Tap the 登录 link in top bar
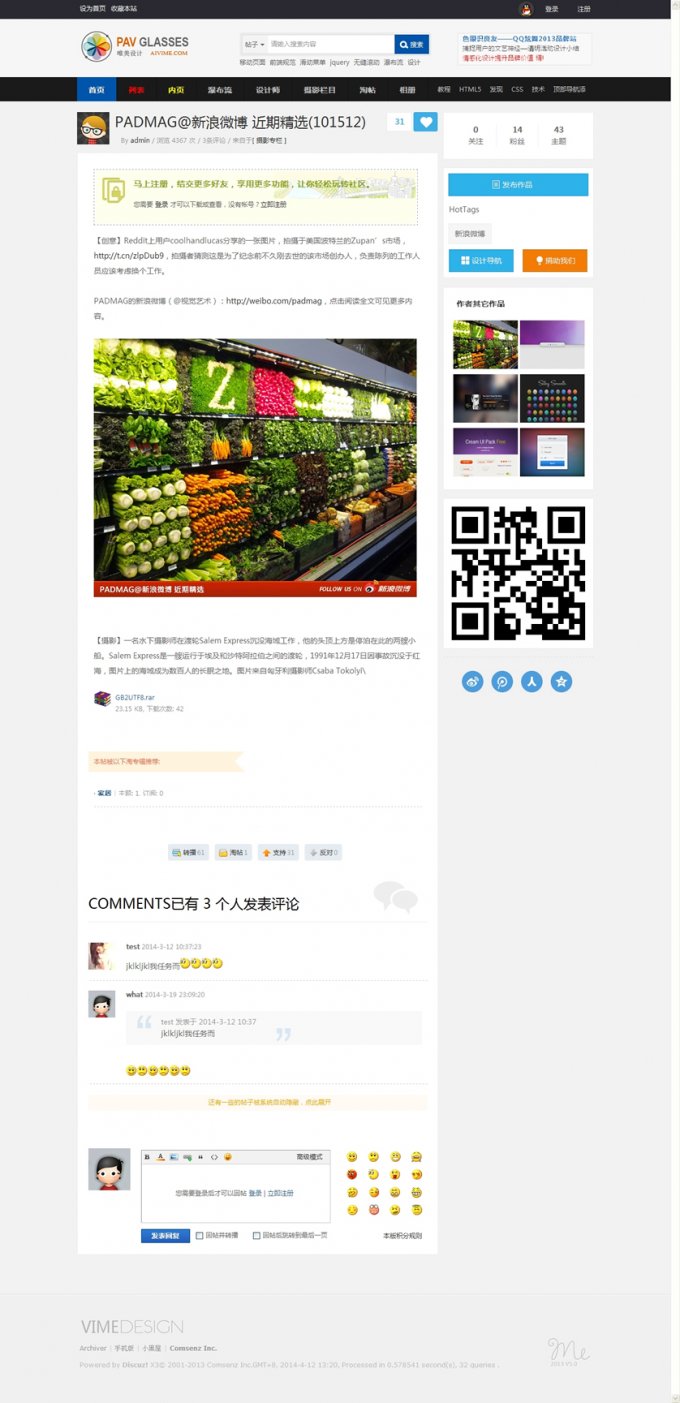680x1403 pixels. tap(552, 9)
